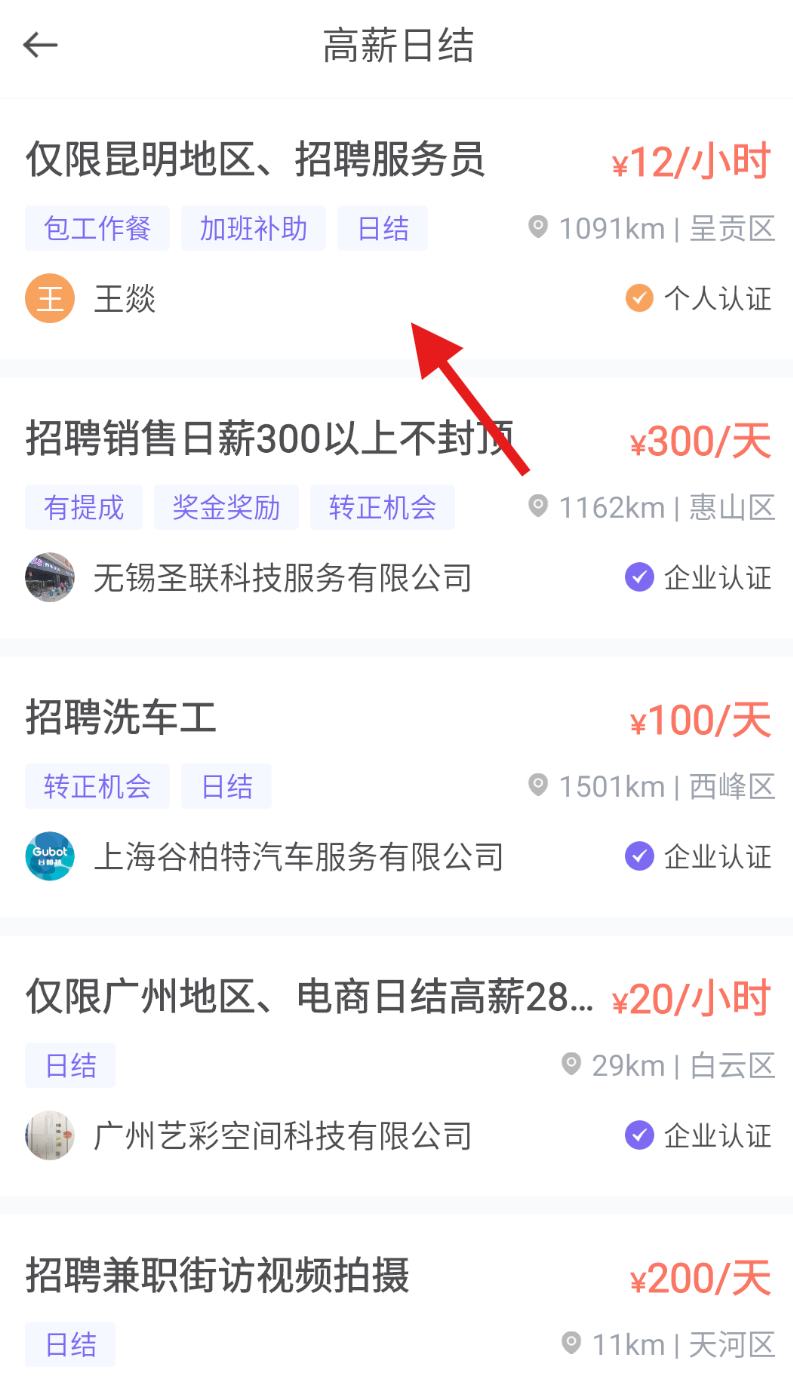The height and width of the screenshot is (1377, 793).
Task: Go back from the 高薪日结 page
Action: point(41,45)
